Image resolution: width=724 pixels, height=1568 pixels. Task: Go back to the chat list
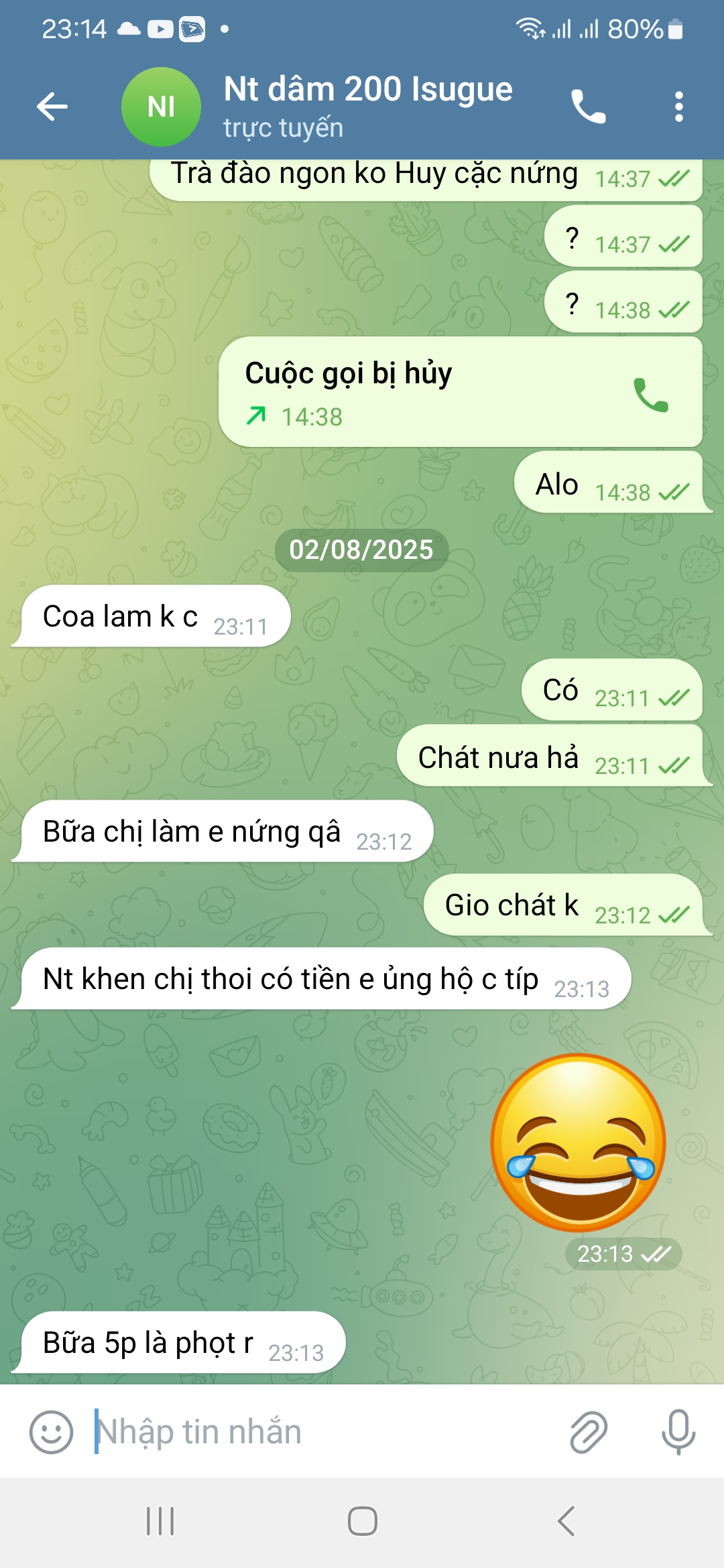[x=52, y=107]
